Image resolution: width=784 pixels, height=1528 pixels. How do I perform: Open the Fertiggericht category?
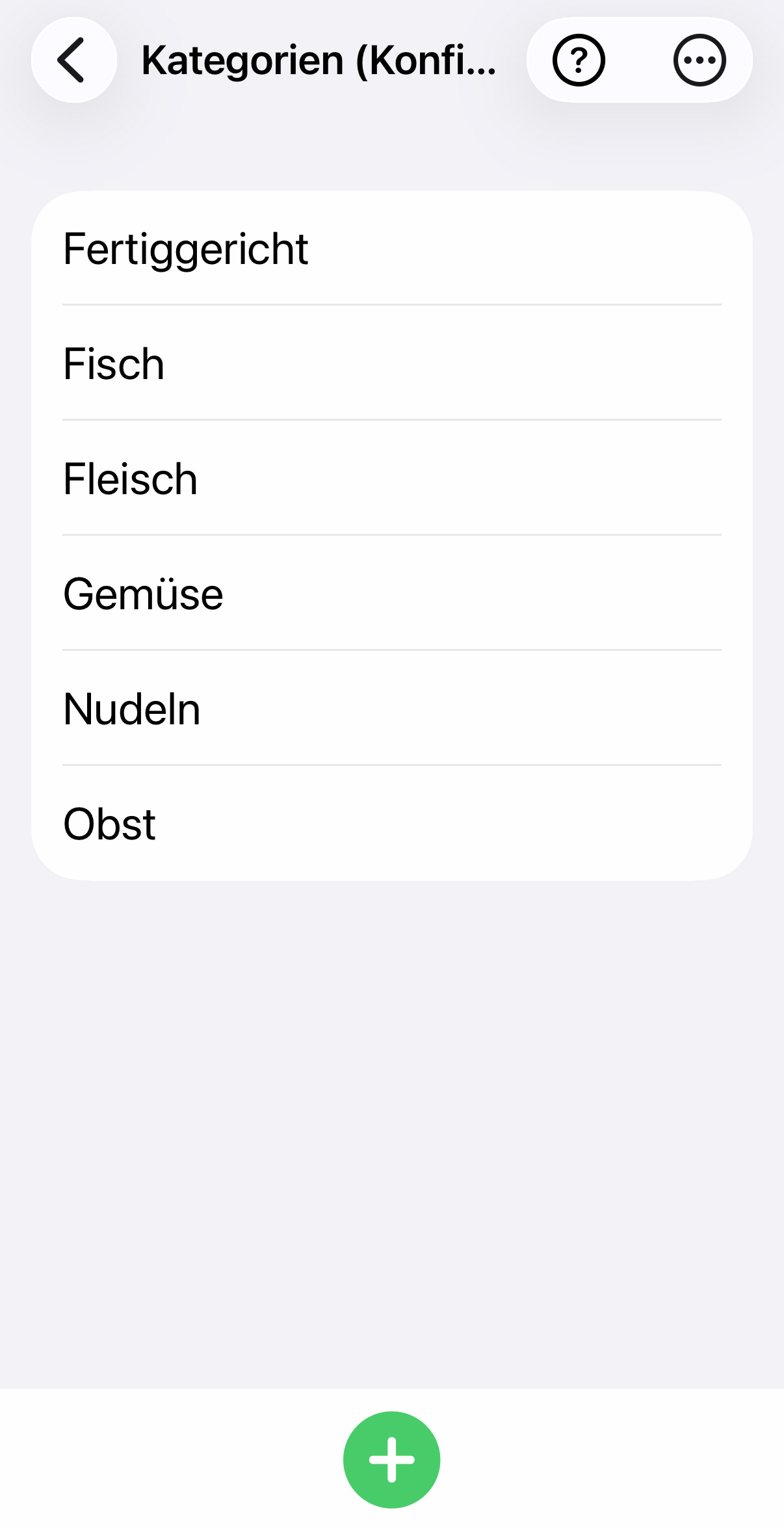[391, 249]
